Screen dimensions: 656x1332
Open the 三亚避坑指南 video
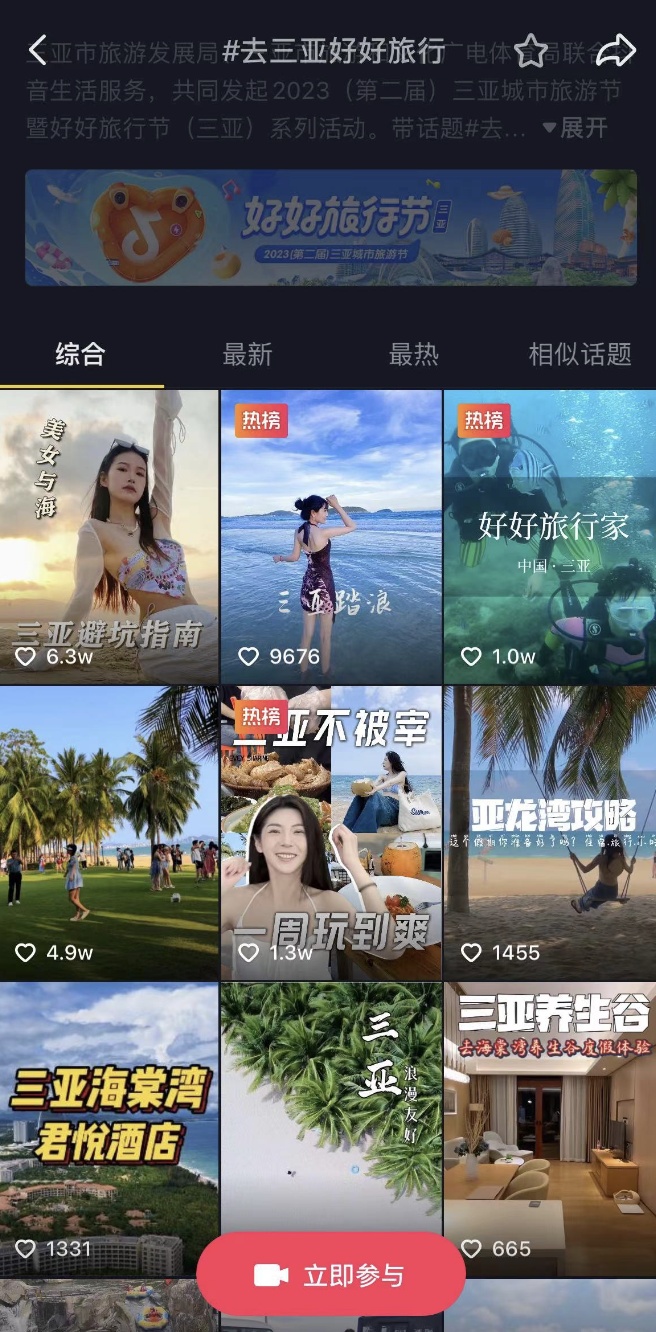coord(108,535)
